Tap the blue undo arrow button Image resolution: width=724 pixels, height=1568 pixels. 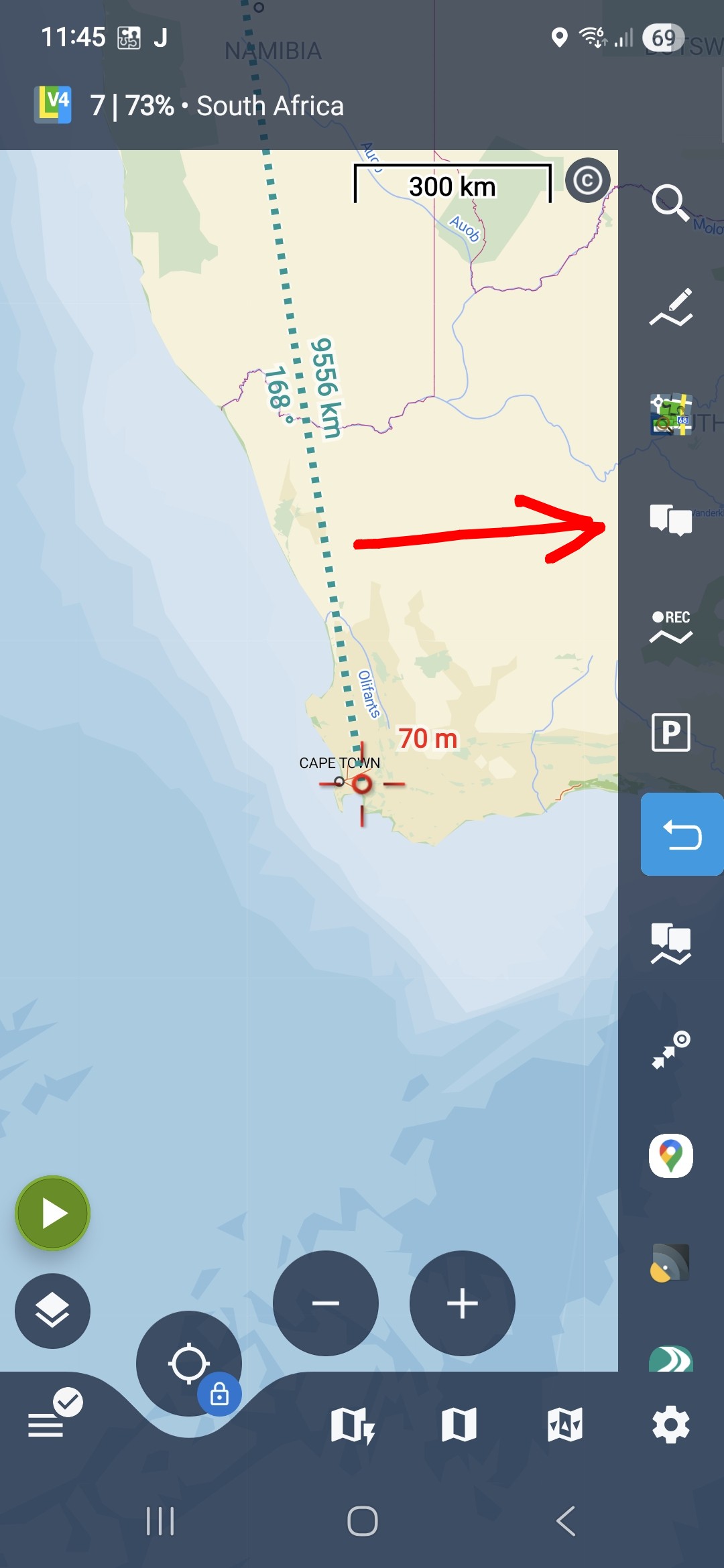682,835
